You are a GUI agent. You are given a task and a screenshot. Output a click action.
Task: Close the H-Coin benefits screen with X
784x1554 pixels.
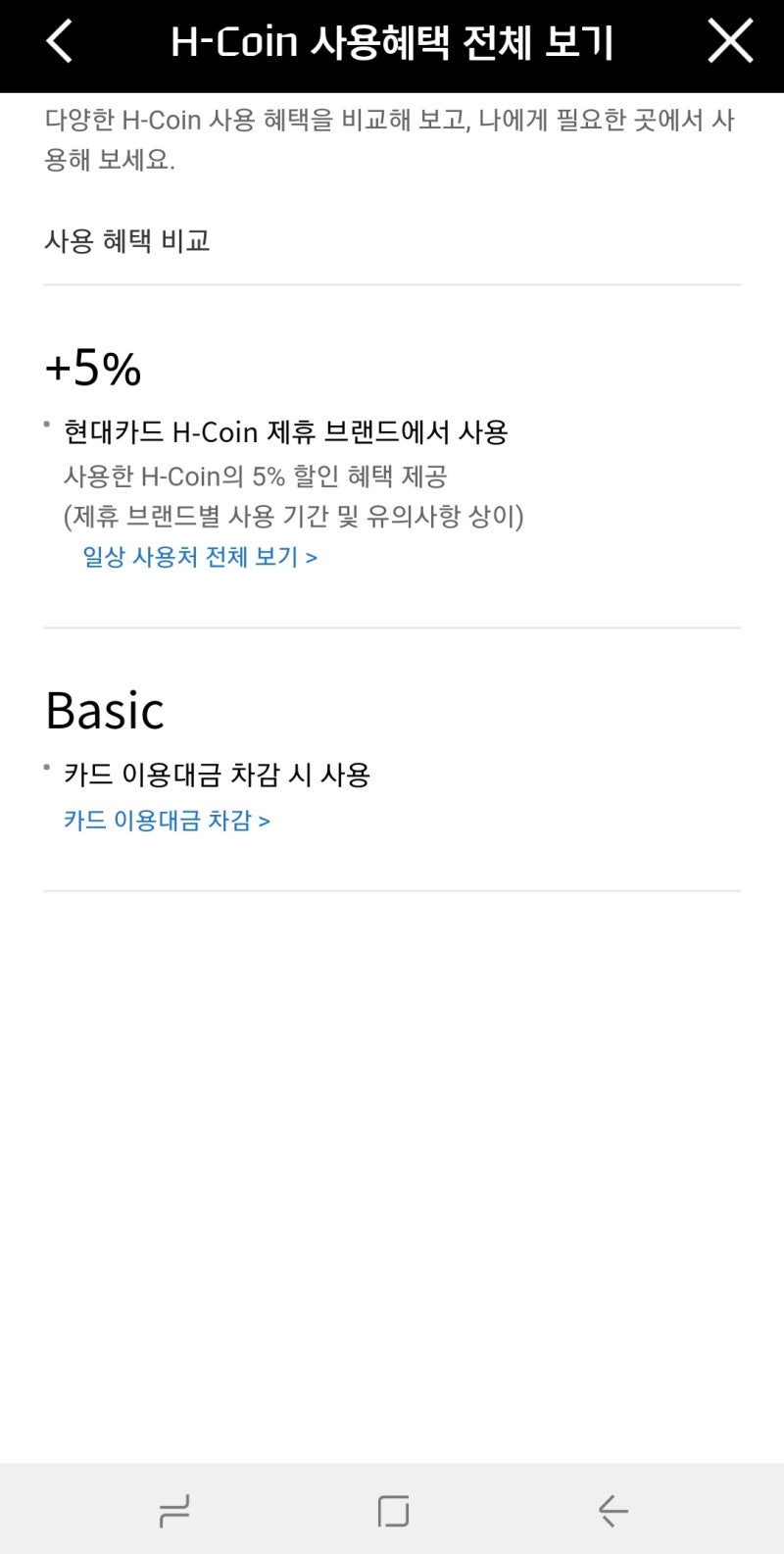pos(730,42)
